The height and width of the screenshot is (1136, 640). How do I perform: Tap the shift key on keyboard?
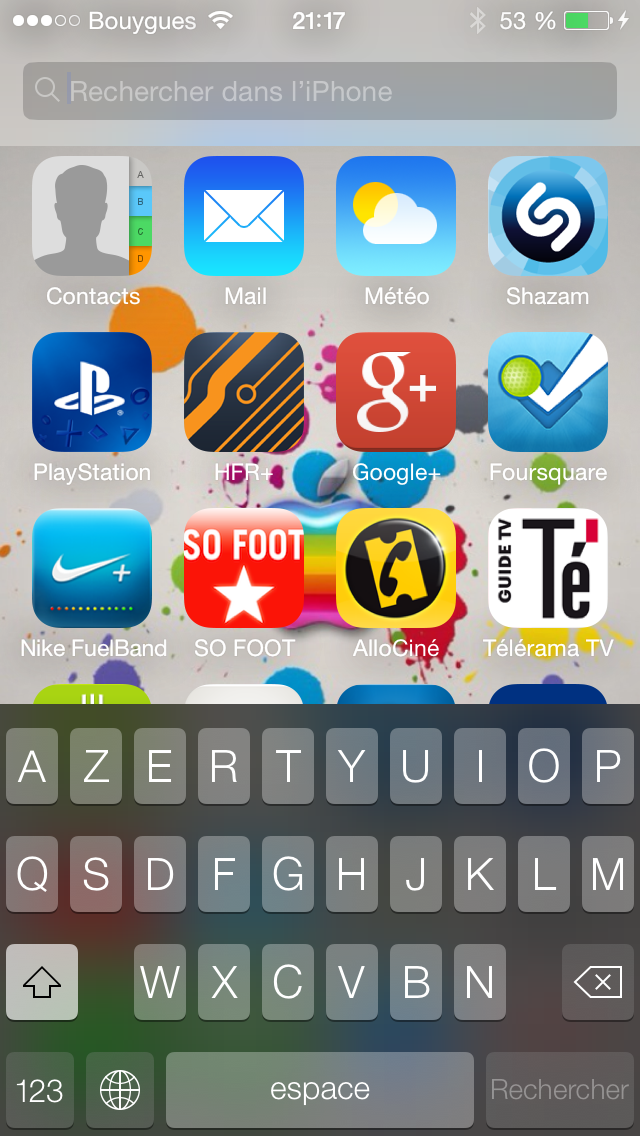point(42,982)
